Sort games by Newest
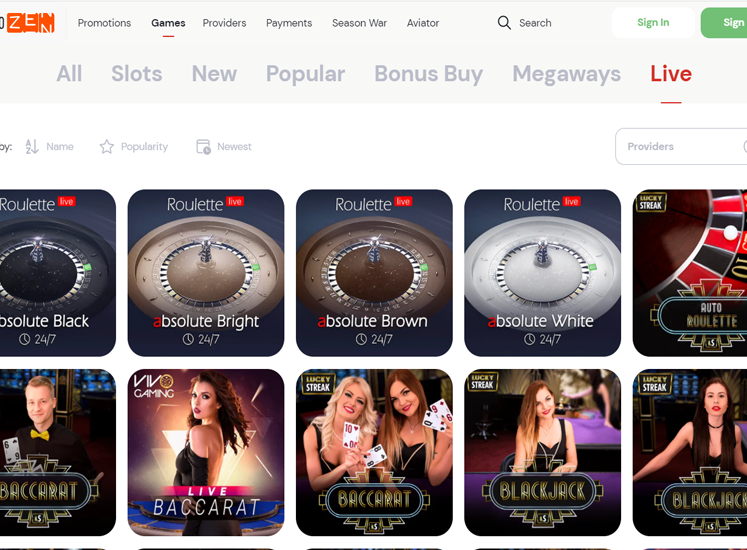The width and height of the screenshot is (747, 550). (224, 146)
